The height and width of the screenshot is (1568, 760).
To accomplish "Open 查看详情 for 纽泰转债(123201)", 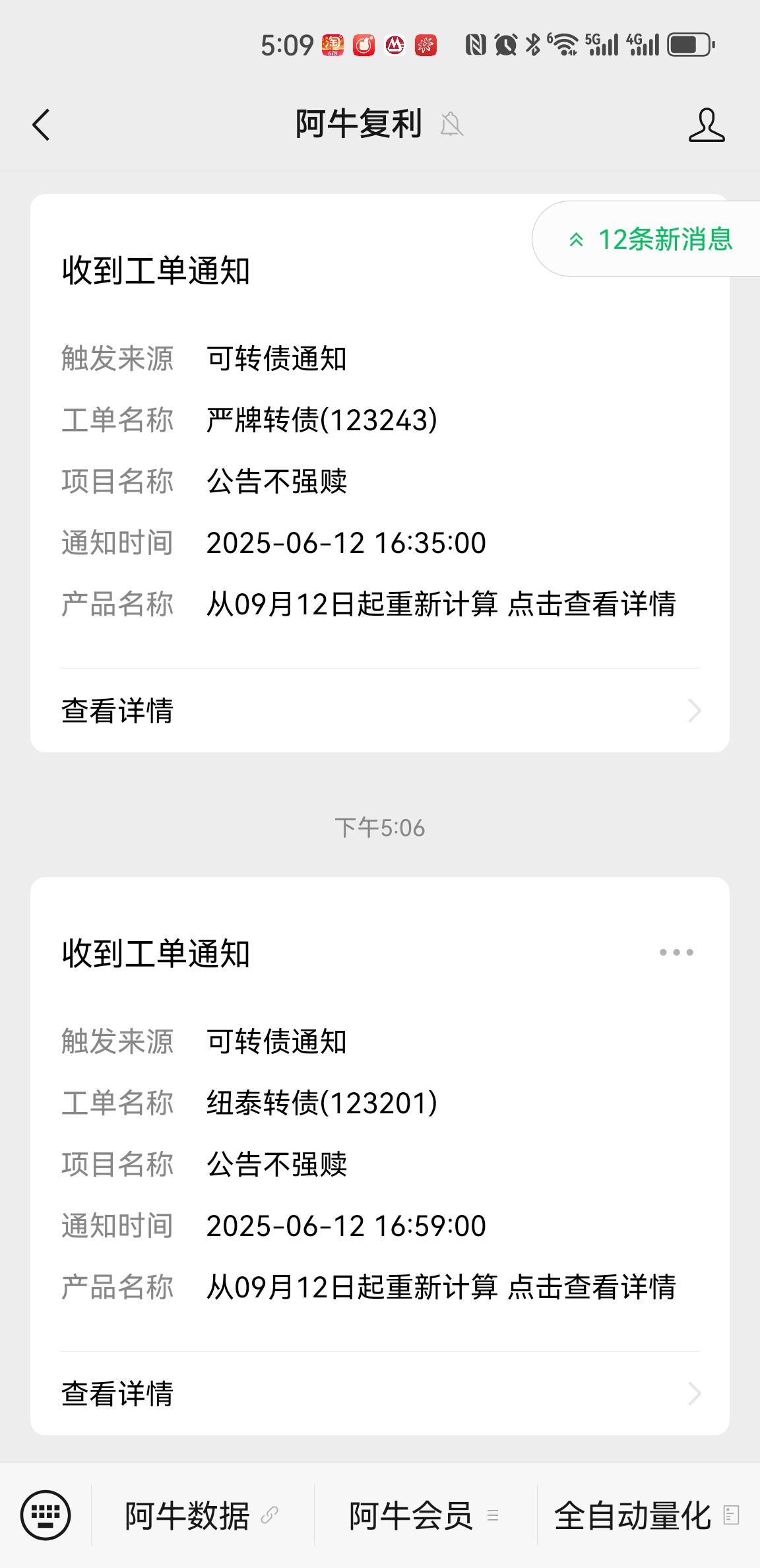I will [x=379, y=1394].
